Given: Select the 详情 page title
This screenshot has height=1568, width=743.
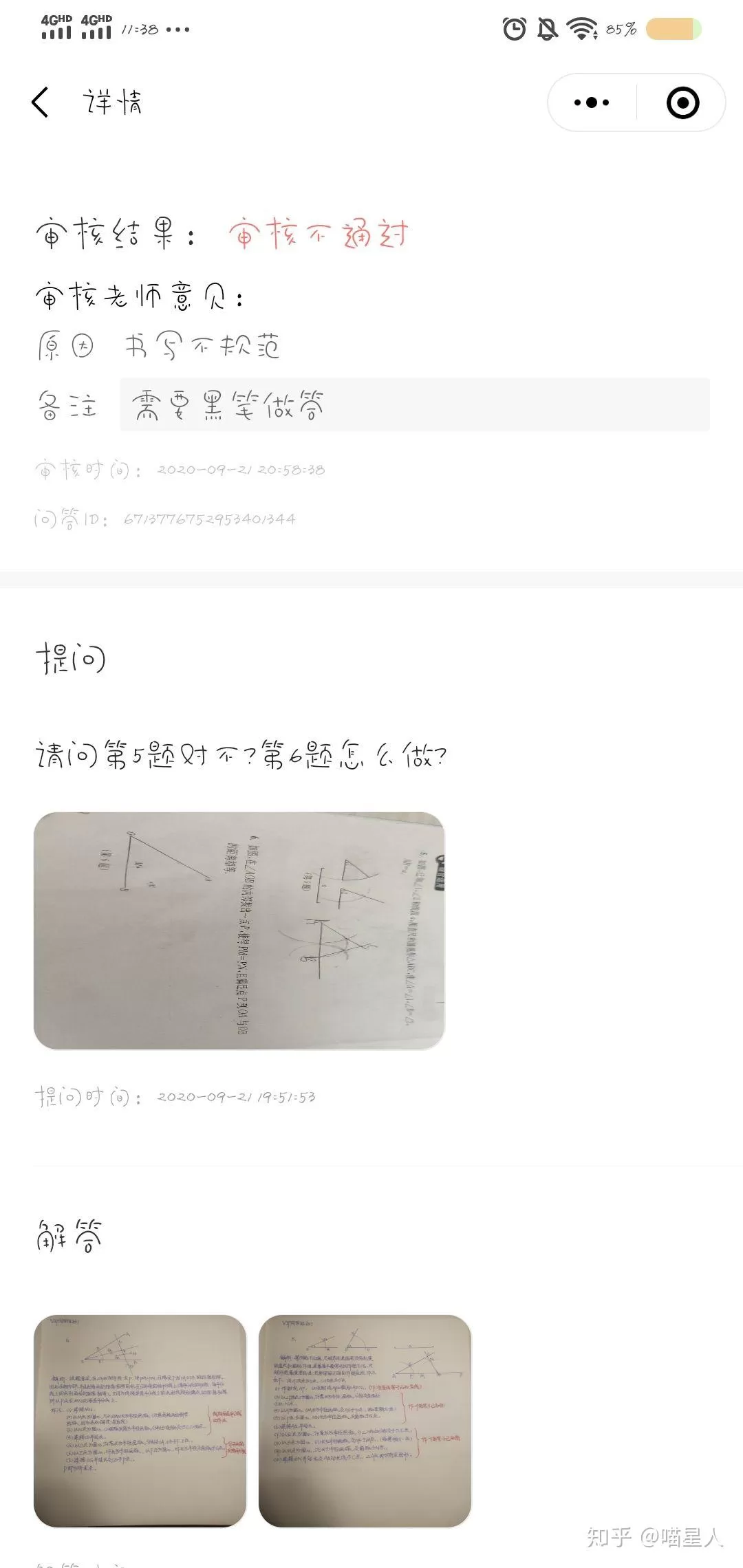Looking at the screenshot, I should tap(112, 103).
